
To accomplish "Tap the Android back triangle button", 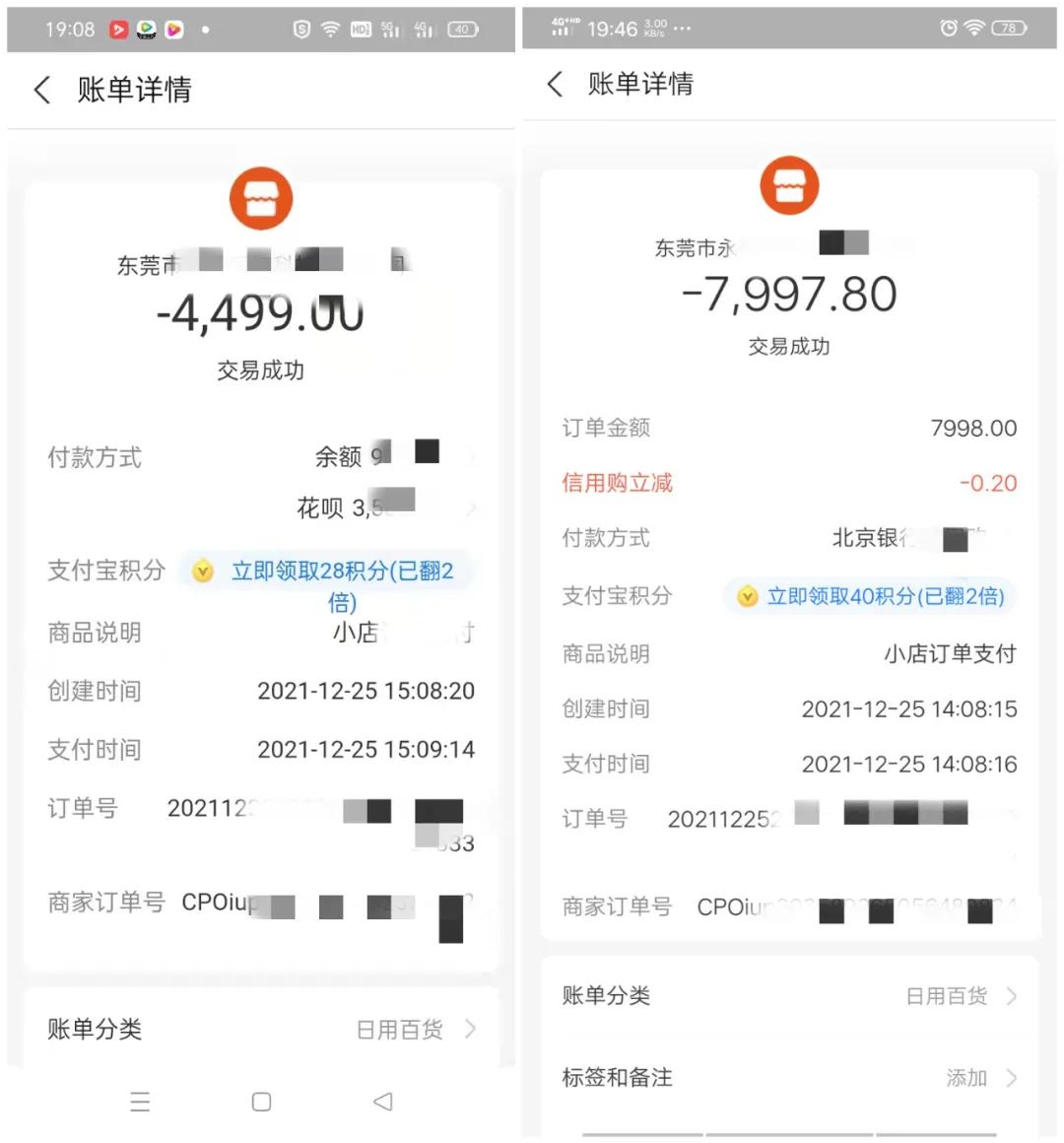I will tap(383, 1102).
